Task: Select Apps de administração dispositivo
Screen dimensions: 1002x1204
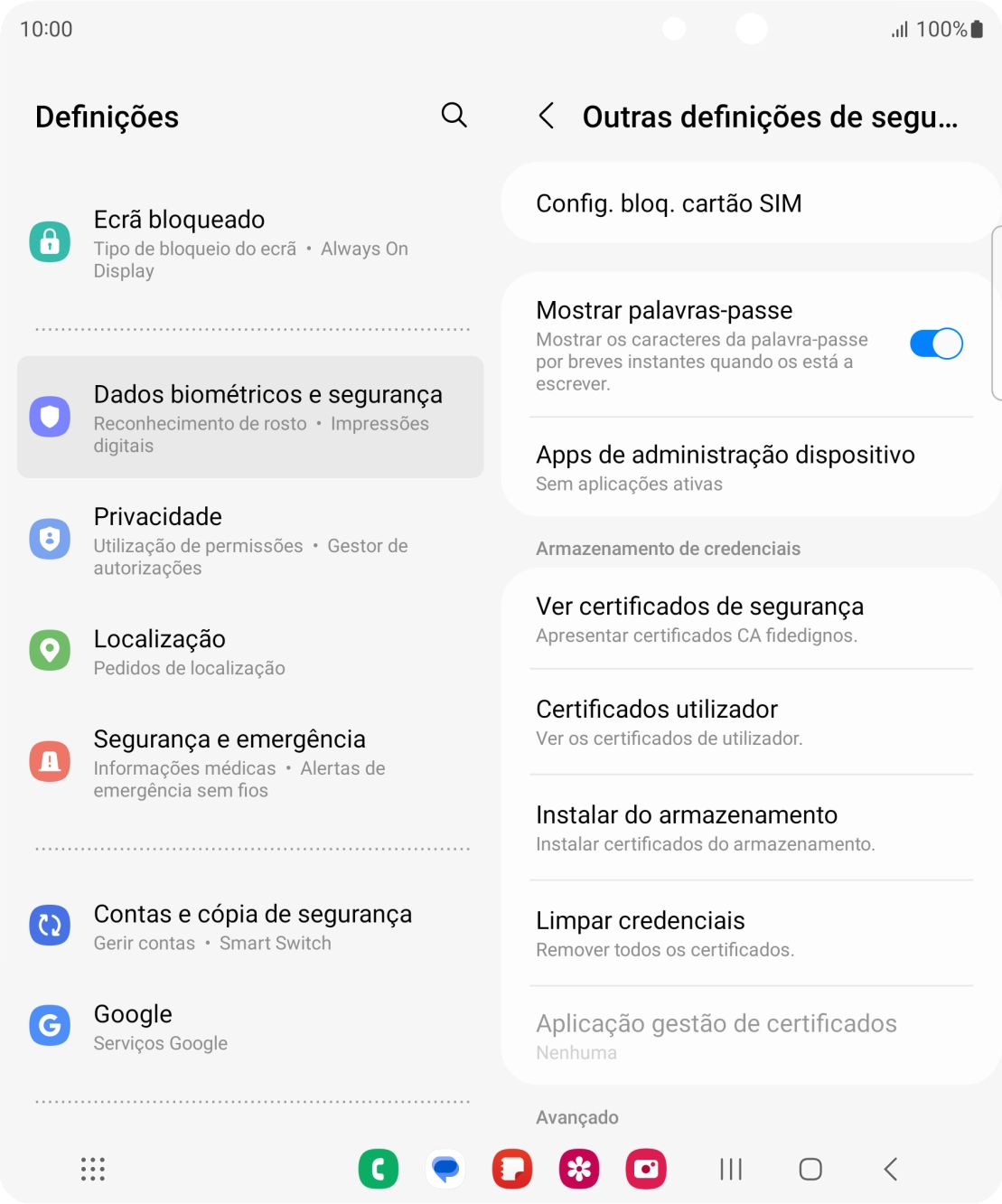Action: (x=750, y=466)
